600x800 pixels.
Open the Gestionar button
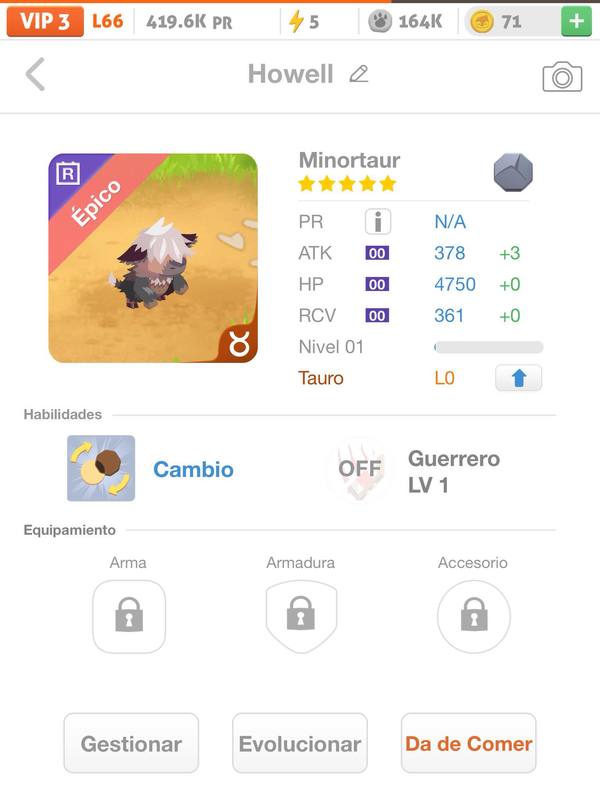tap(131, 743)
